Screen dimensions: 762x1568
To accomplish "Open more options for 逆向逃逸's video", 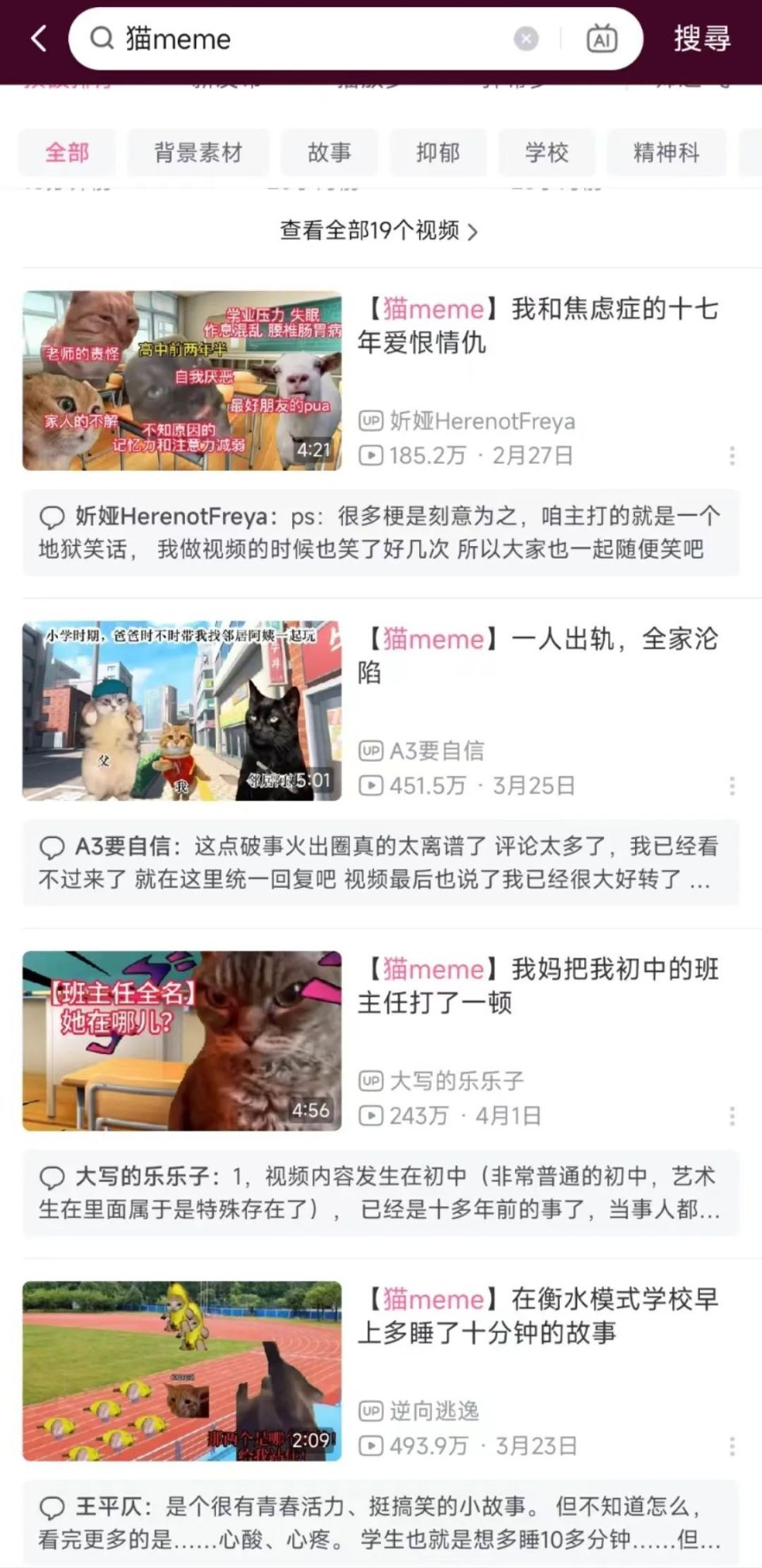I will (732, 1446).
